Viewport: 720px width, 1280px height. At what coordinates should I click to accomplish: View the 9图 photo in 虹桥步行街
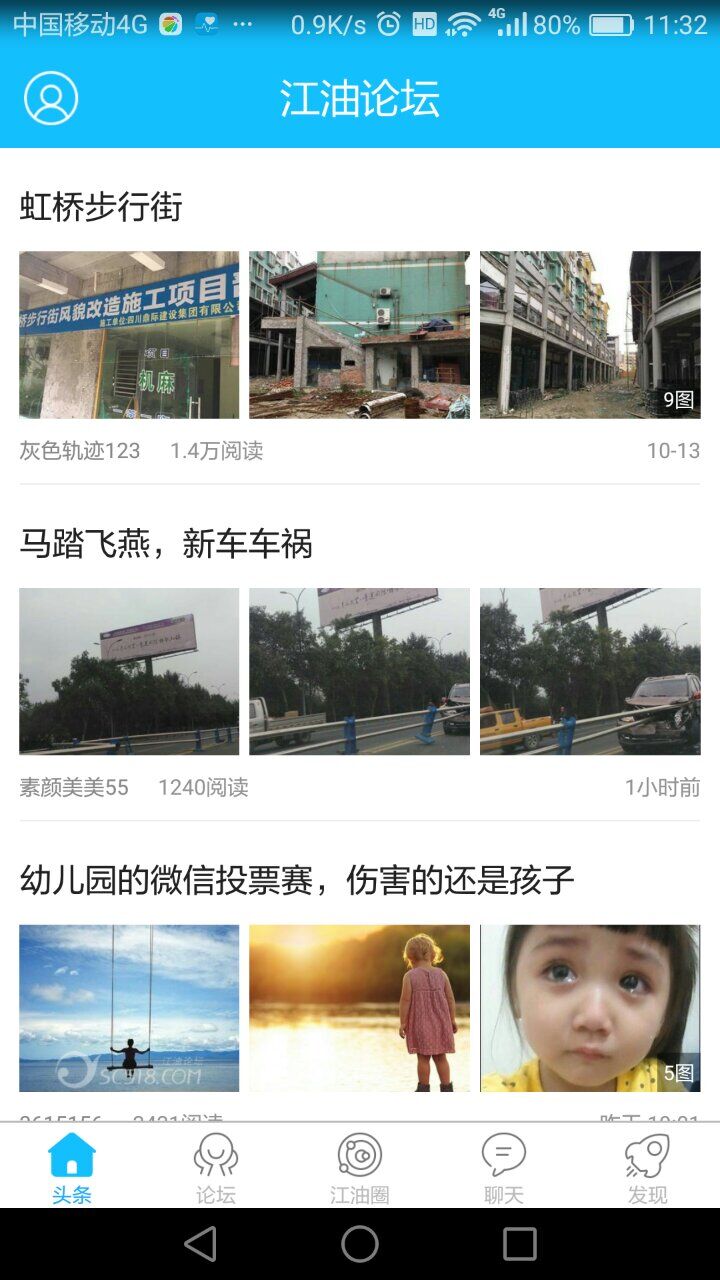click(x=590, y=334)
